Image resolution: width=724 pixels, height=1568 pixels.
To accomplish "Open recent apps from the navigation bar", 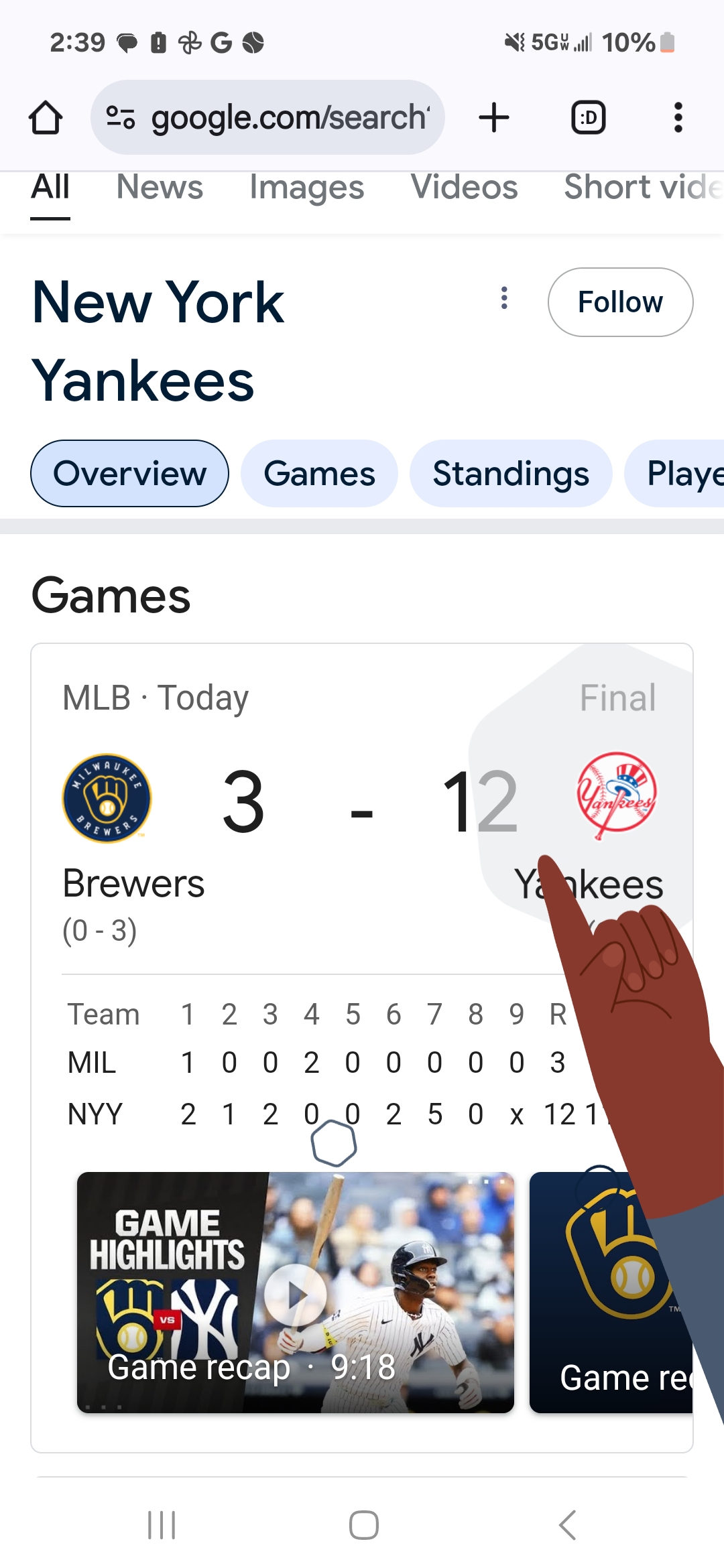I will click(x=162, y=1526).
